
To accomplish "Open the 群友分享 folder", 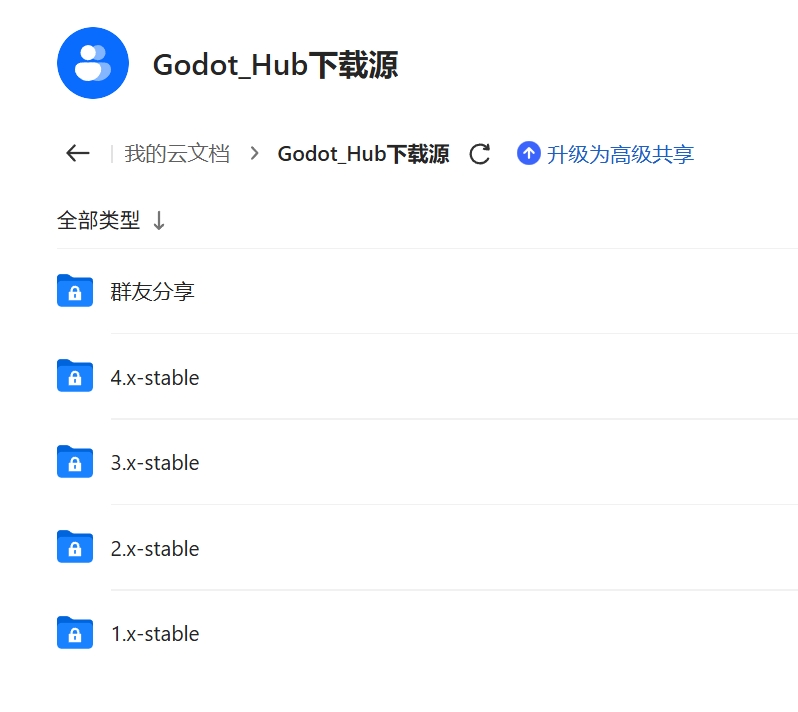I will coord(152,292).
